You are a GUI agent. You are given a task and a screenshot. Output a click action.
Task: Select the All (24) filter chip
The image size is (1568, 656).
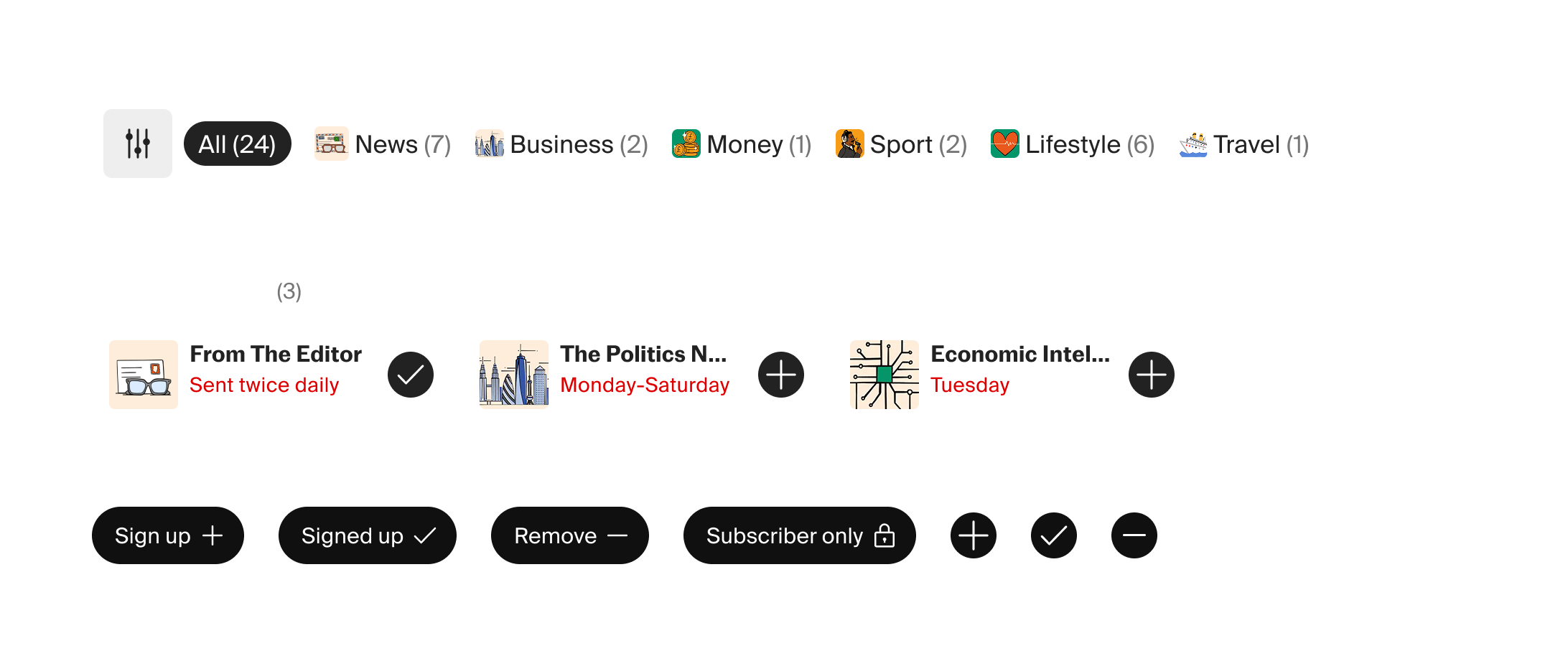point(237,144)
